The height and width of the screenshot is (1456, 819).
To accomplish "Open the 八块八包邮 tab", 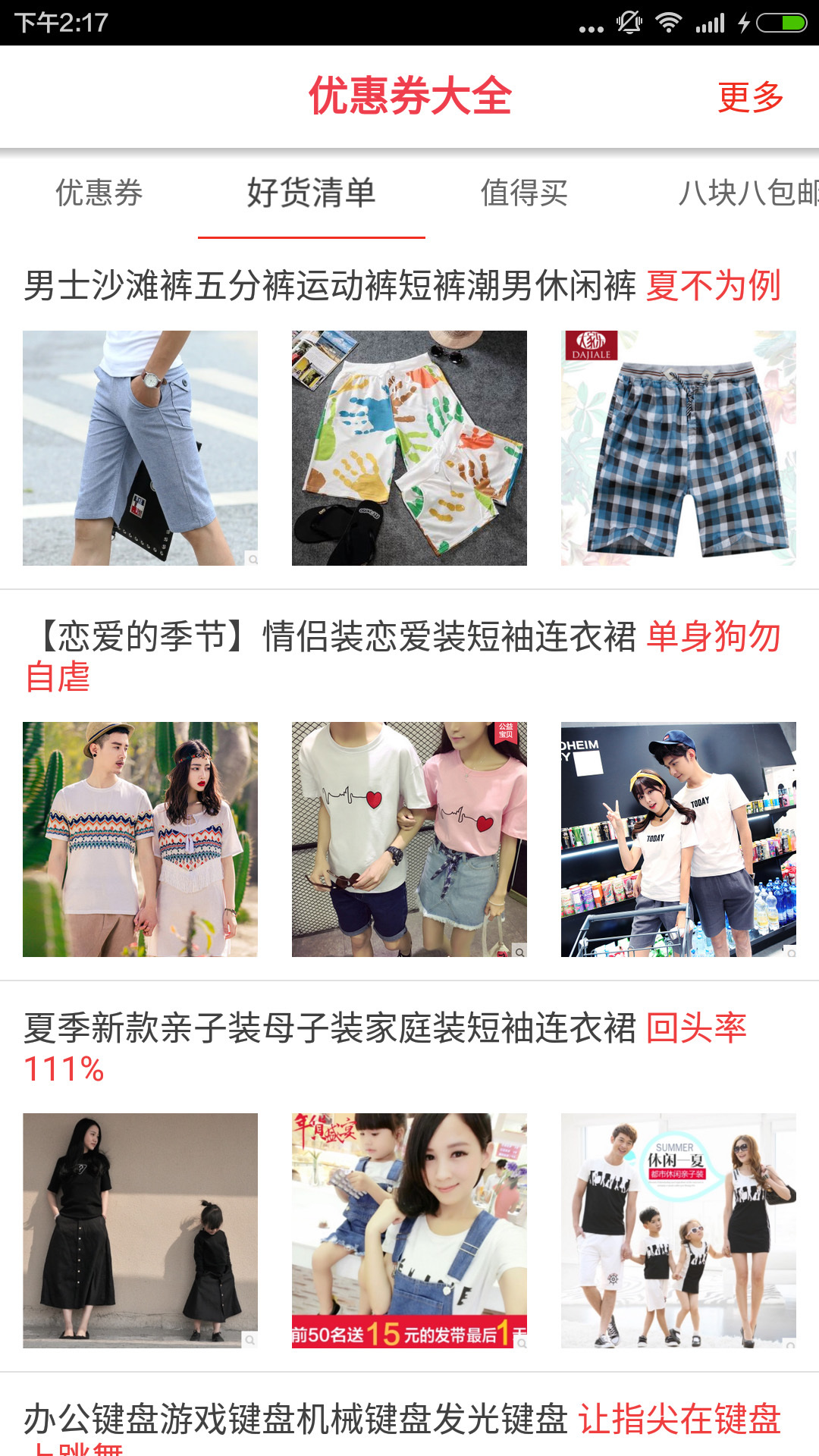I will 747,193.
